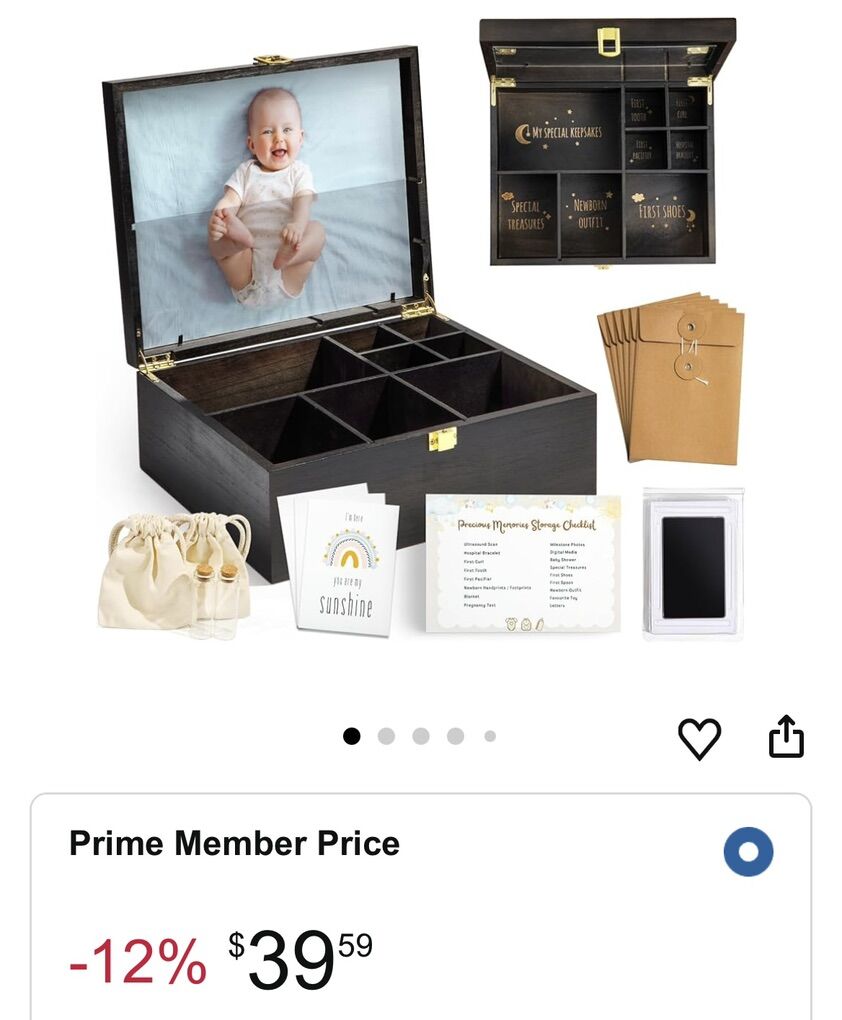Open the keepsake box product image

pos(420,330)
